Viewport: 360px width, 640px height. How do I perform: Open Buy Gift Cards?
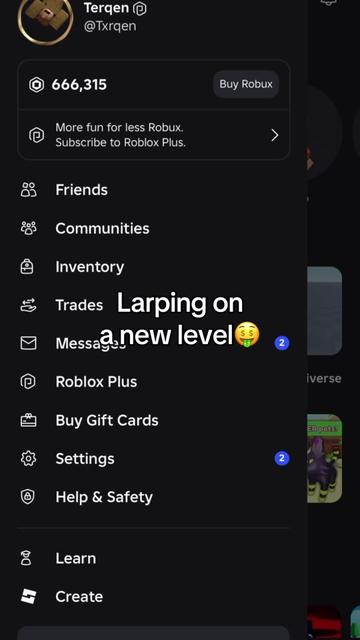pos(153,420)
